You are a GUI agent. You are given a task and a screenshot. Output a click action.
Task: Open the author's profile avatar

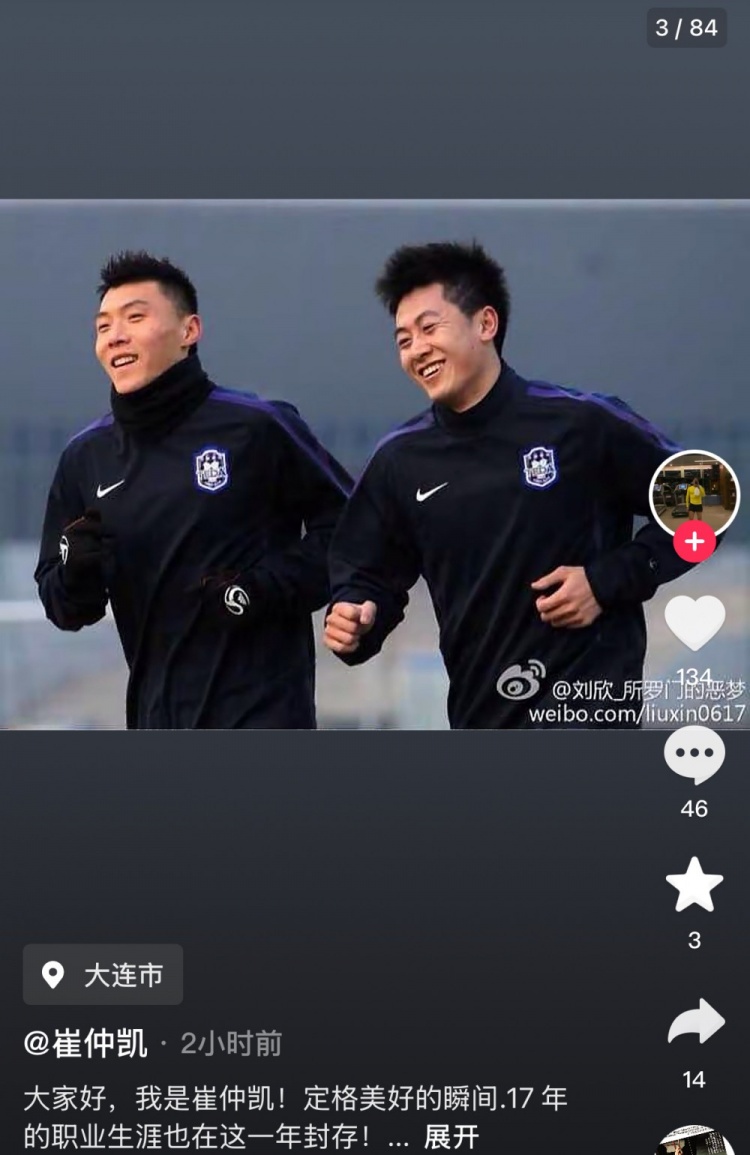[x=694, y=493]
